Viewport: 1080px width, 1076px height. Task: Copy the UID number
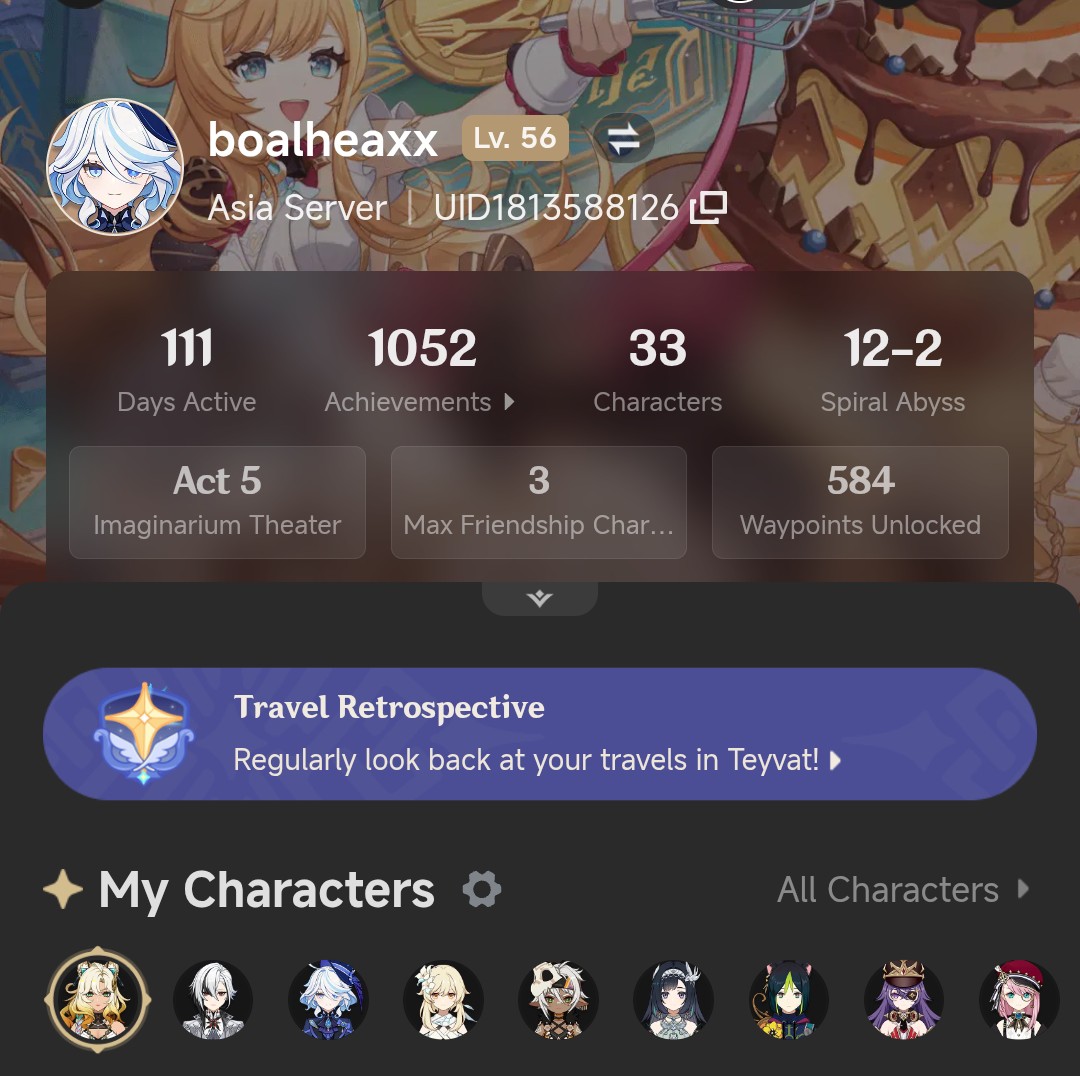coord(708,207)
